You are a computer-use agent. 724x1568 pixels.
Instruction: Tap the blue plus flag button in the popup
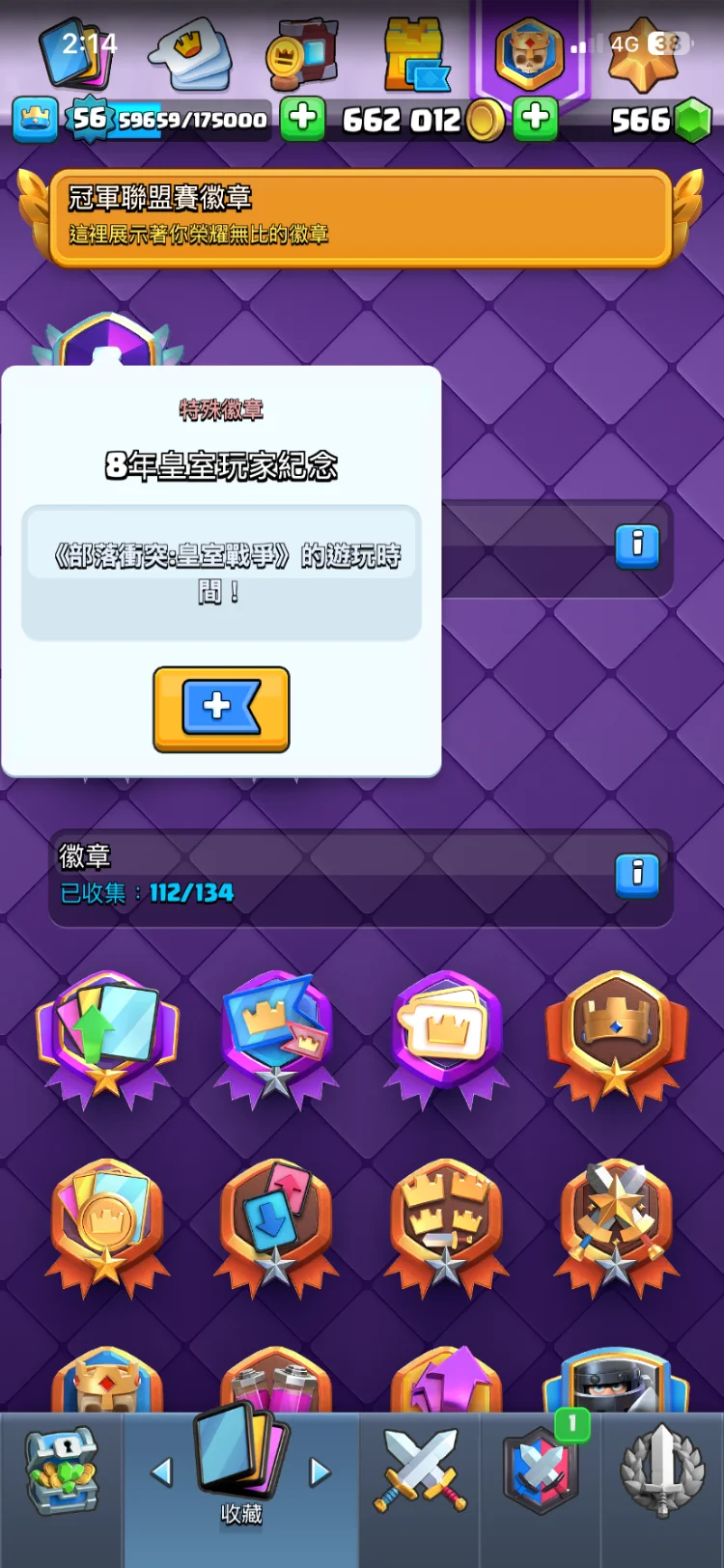(221, 709)
